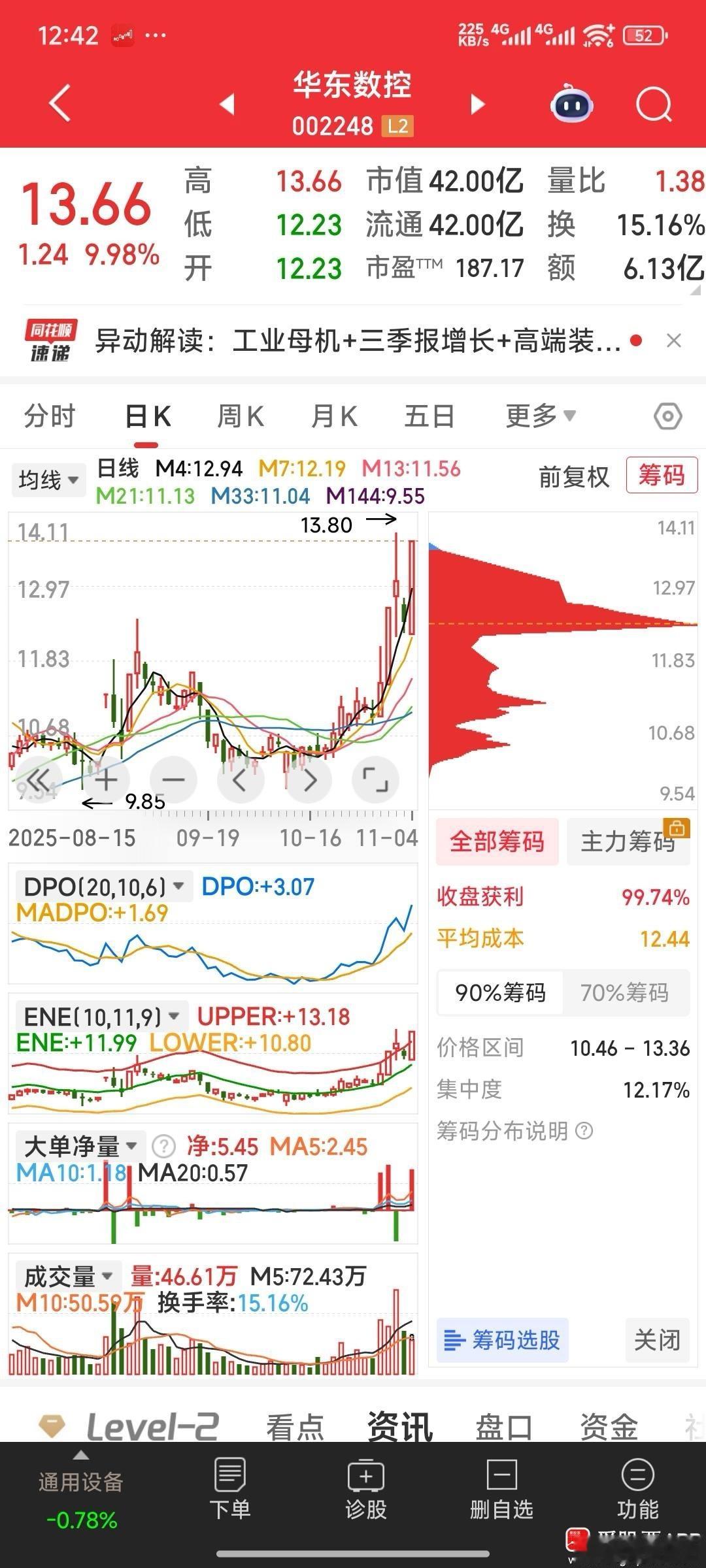The image size is (706, 1568).
Task: Open chart settings hexagon icon
Action: pos(668,416)
